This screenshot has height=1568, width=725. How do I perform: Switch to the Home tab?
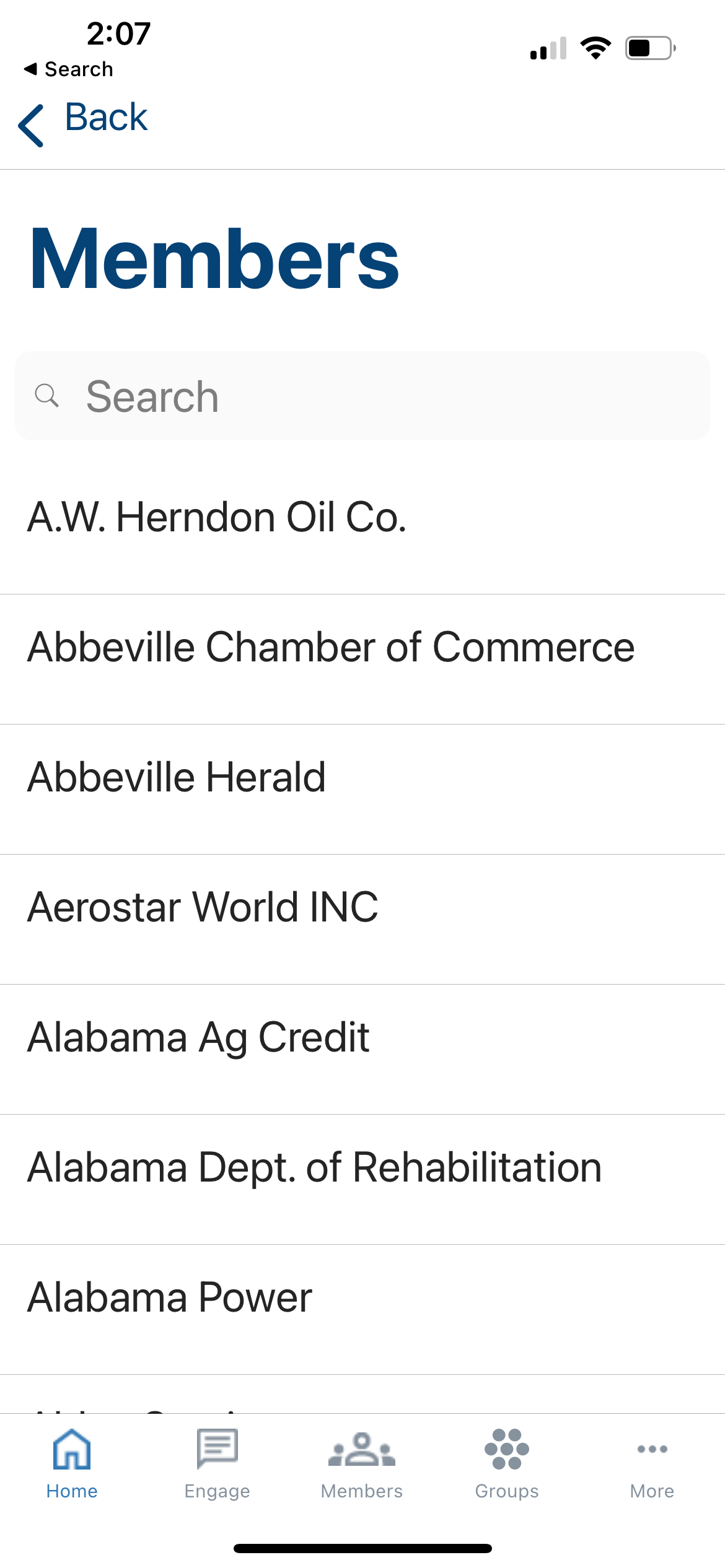click(72, 1464)
